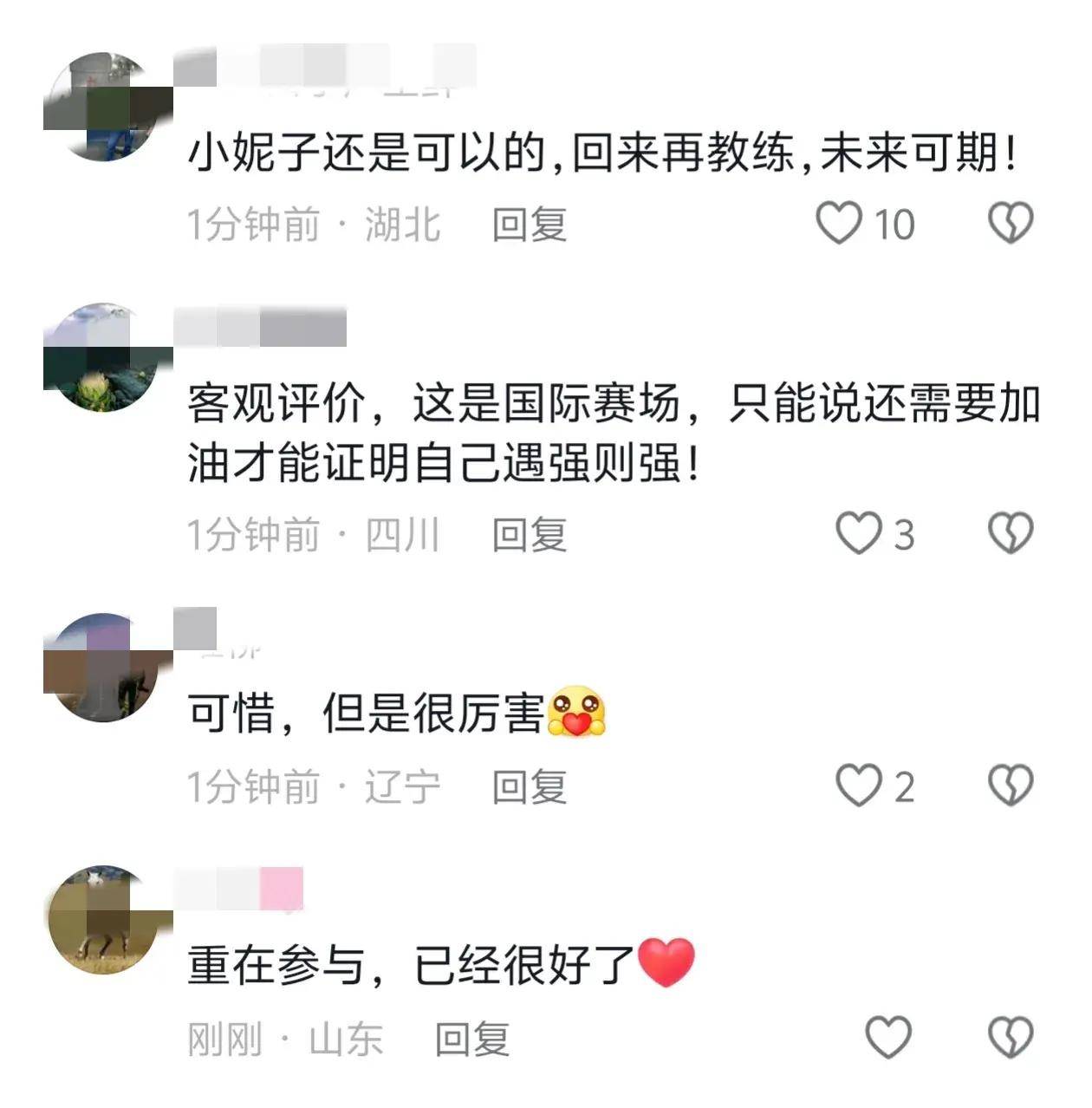Reply to the 湖北 comment
The width and height of the screenshot is (1092, 1108).
pos(529,225)
